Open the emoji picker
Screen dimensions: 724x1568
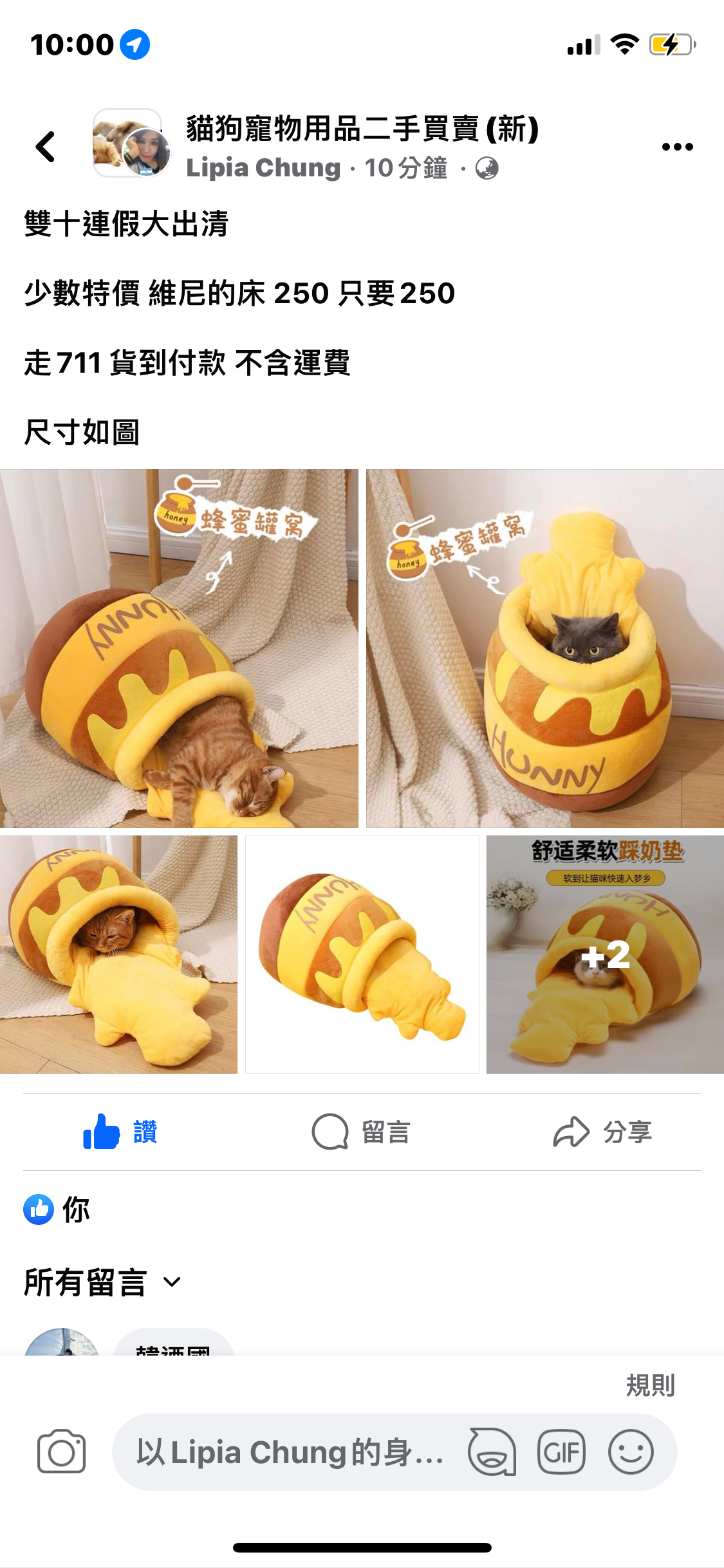point(631,1452)
